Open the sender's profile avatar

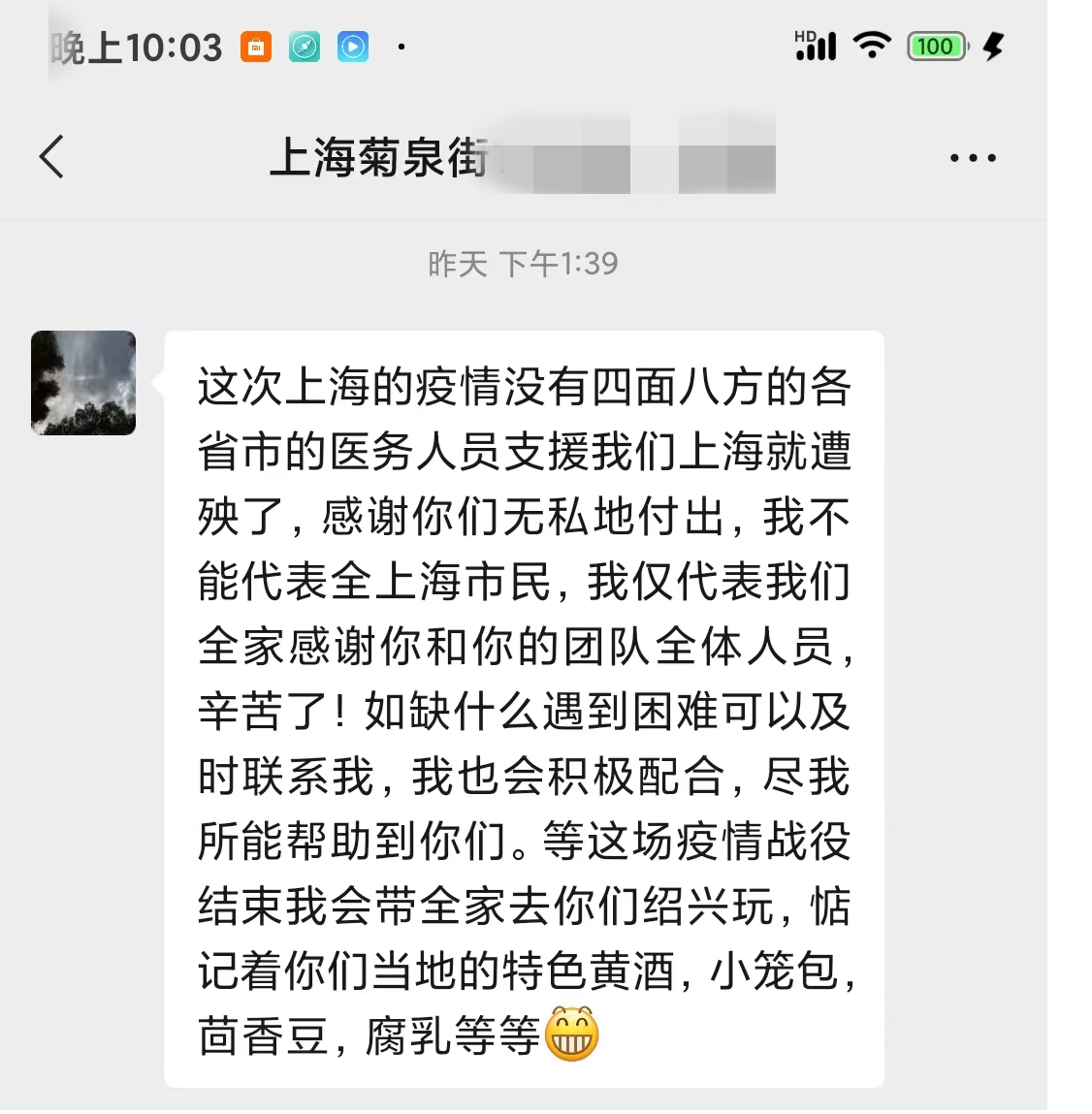point(83,383)
